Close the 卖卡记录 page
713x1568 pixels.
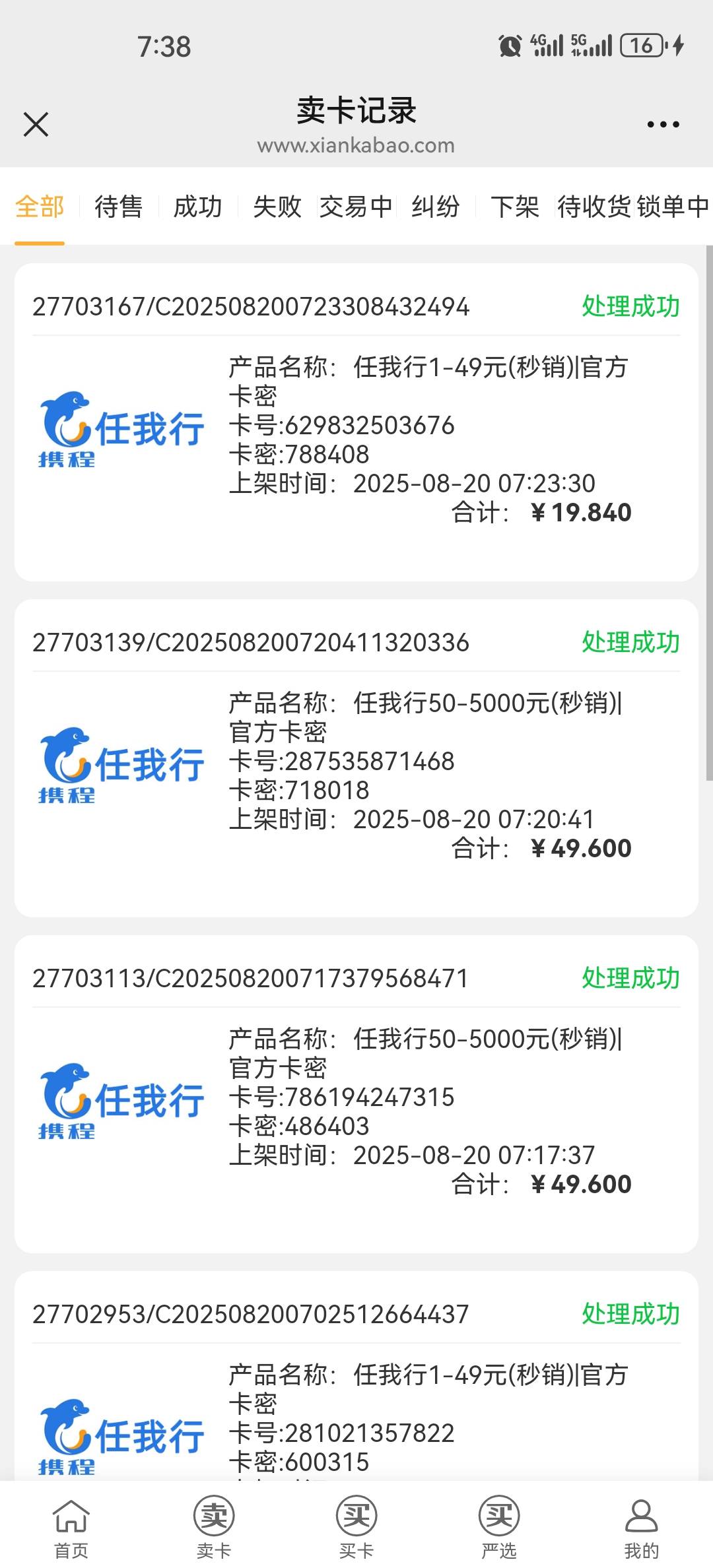tap(36, 124)
